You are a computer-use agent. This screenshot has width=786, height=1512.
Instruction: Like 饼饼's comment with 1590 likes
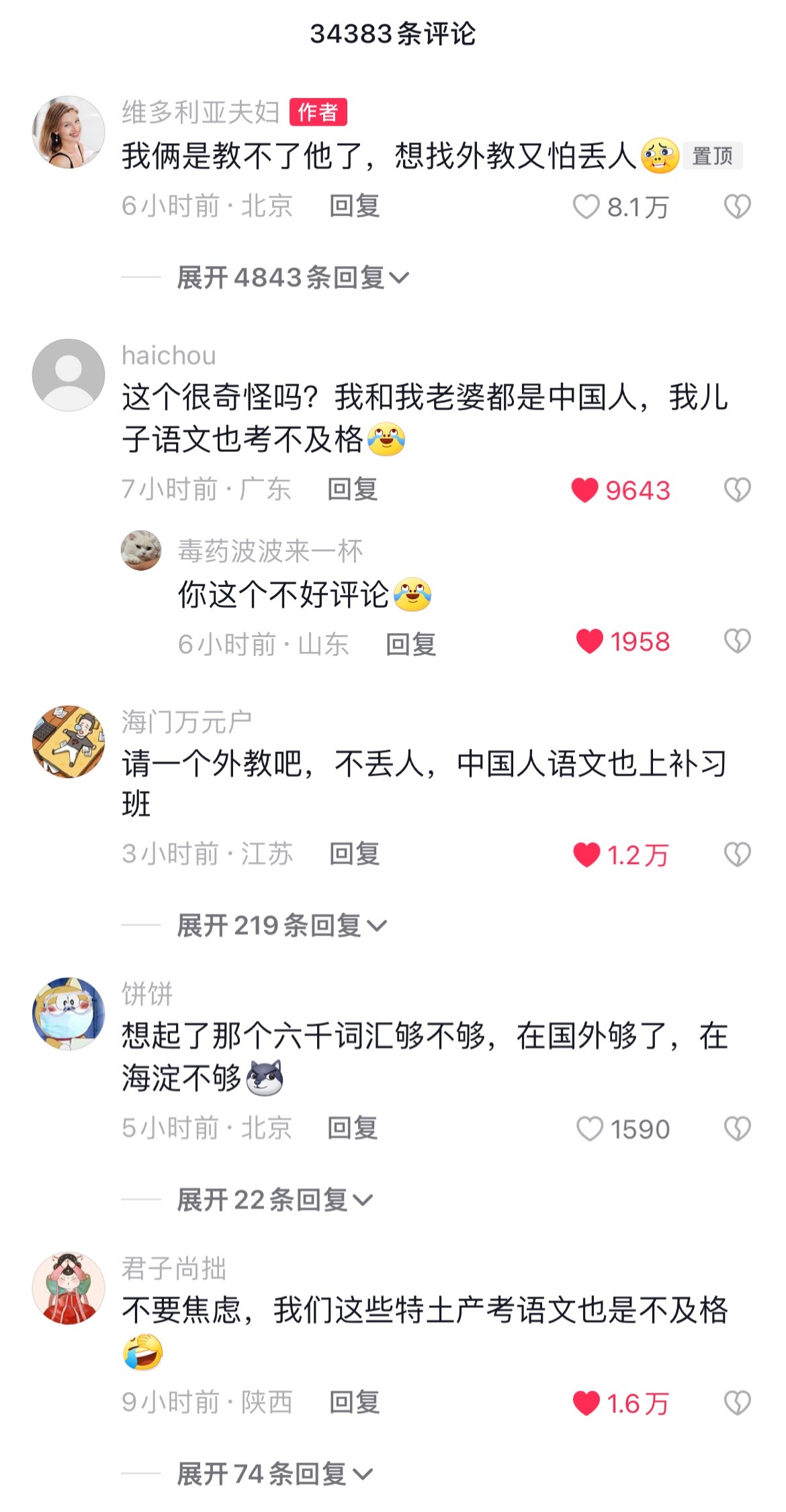pos(590,1129)
